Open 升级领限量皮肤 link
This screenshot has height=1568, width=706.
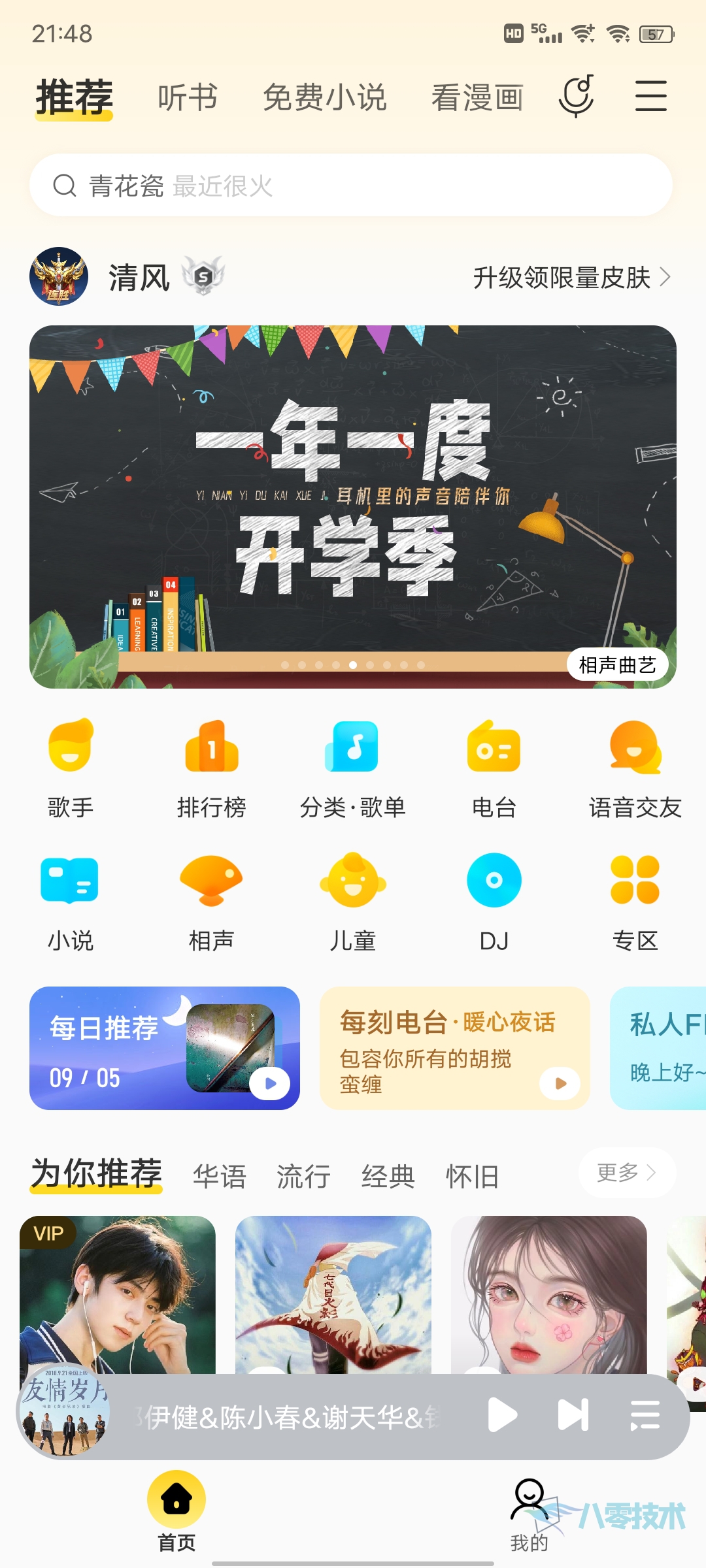coord(571,278)
